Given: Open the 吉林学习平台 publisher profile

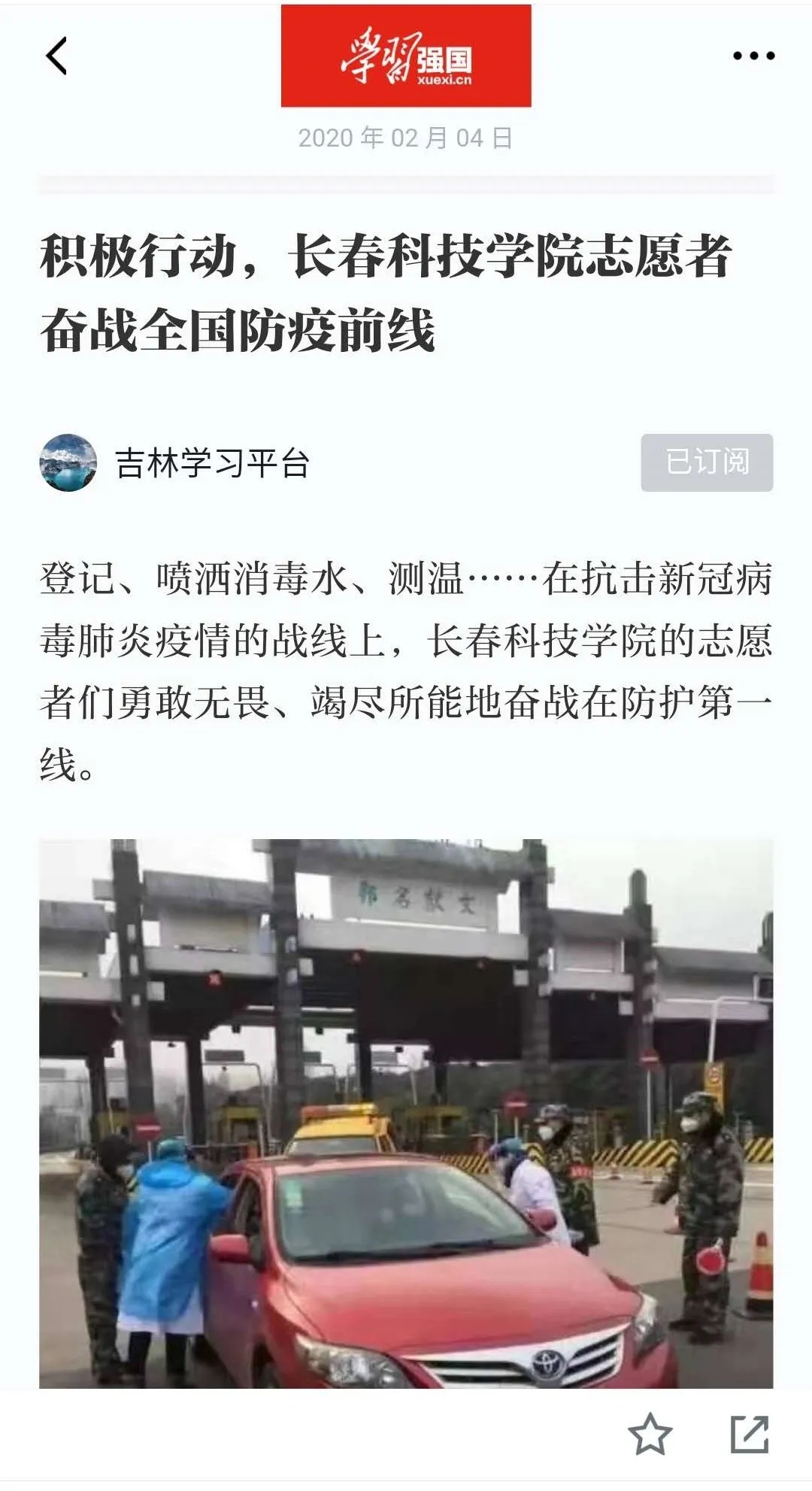Looking at the screenshot, I should pos(211,463).
